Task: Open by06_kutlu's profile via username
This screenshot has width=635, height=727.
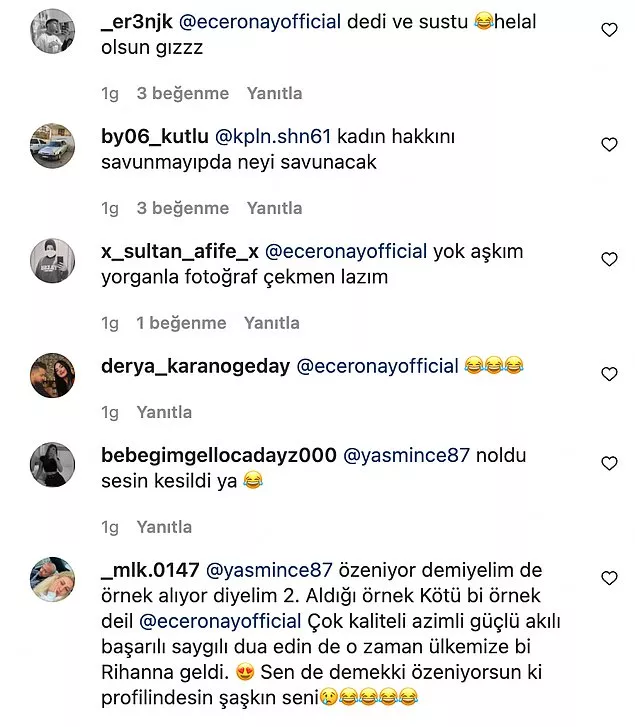Action: 155,136
